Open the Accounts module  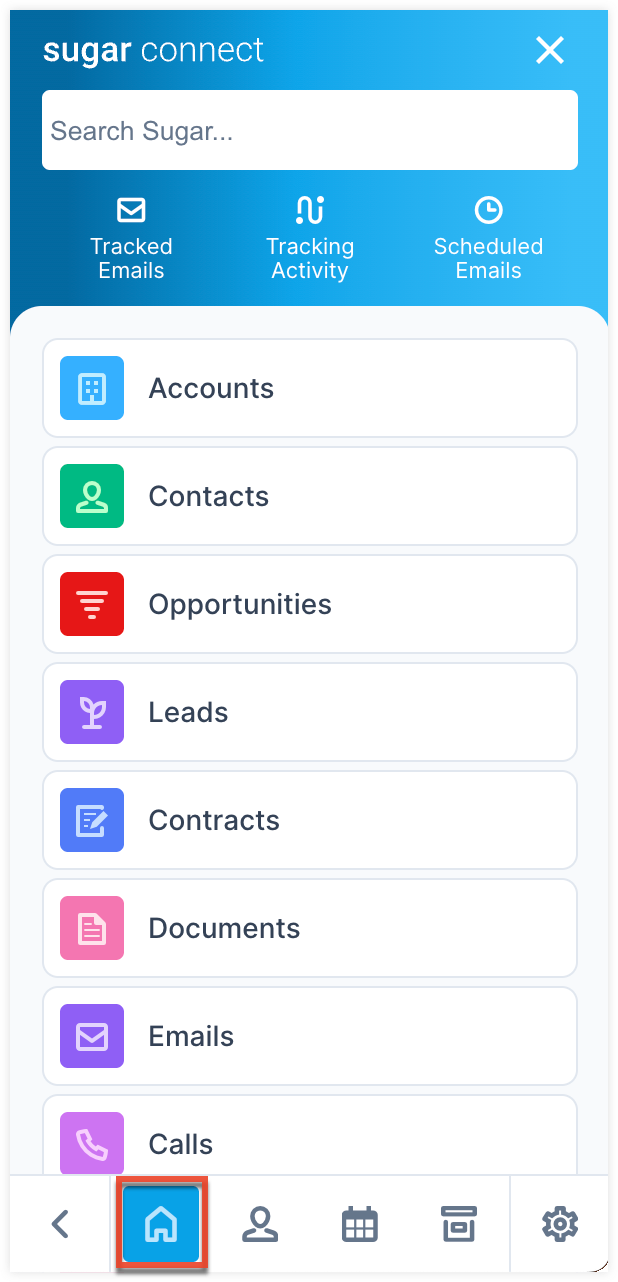tap(309, 388)
